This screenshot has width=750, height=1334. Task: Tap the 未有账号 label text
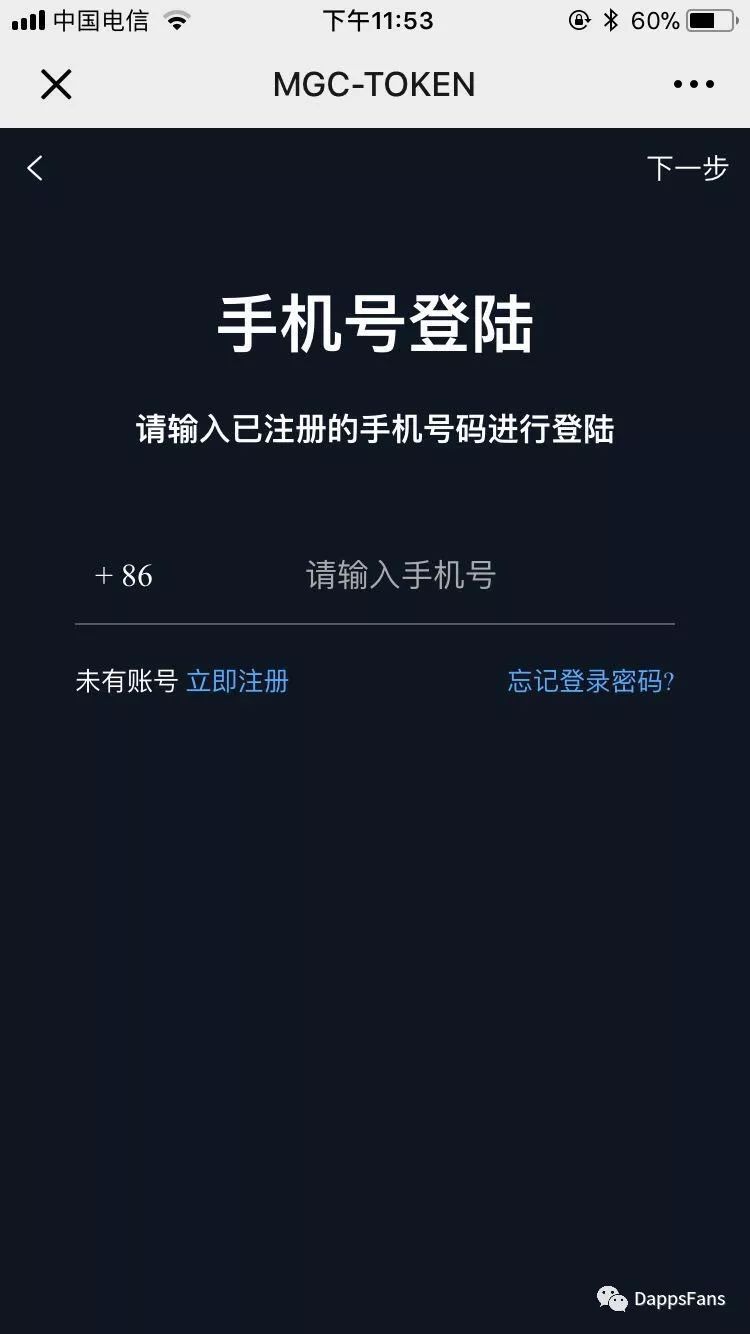tap(125, 681)
